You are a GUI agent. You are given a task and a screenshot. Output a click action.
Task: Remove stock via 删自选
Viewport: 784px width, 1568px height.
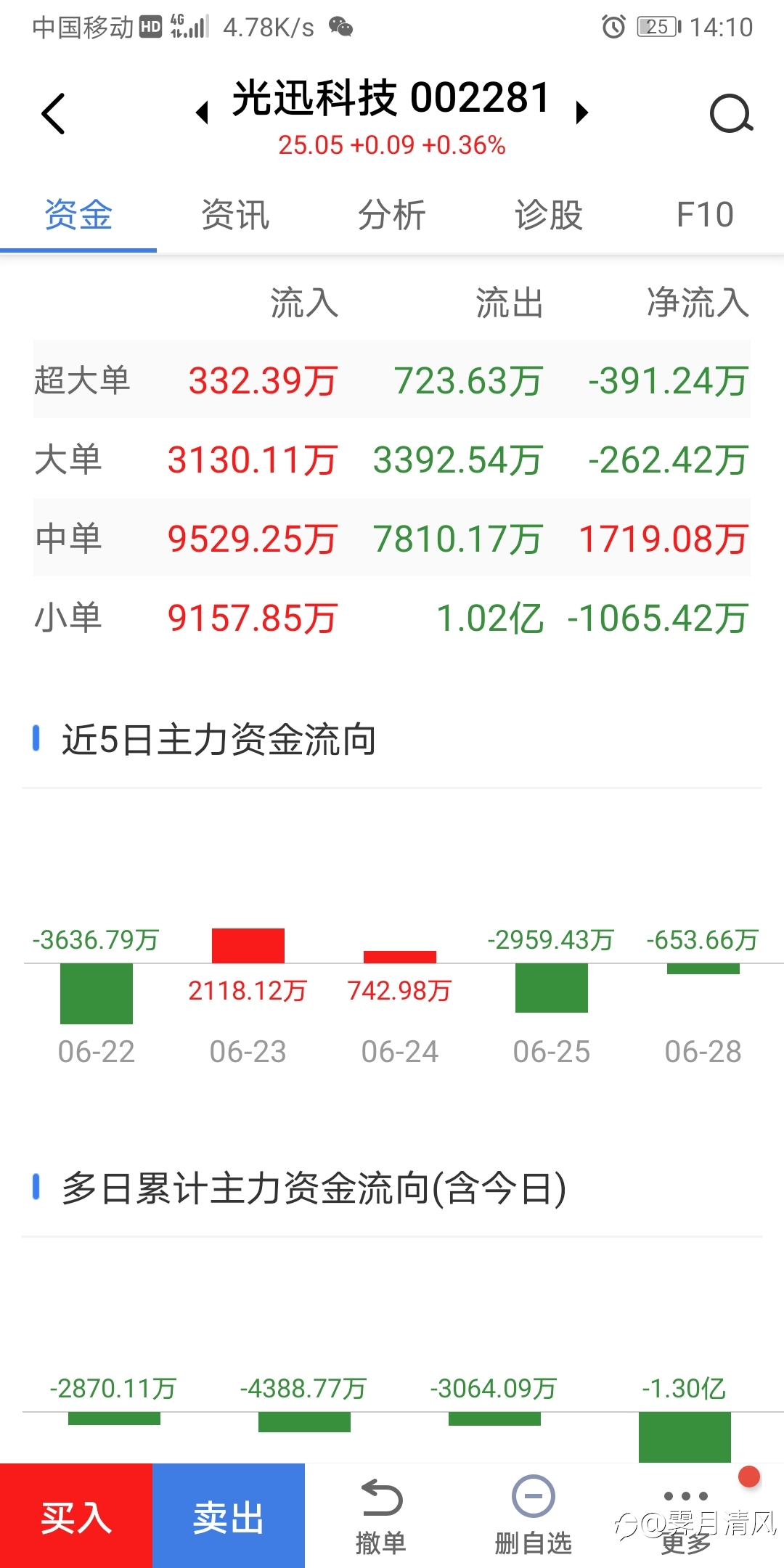[x=534, y=1517]
